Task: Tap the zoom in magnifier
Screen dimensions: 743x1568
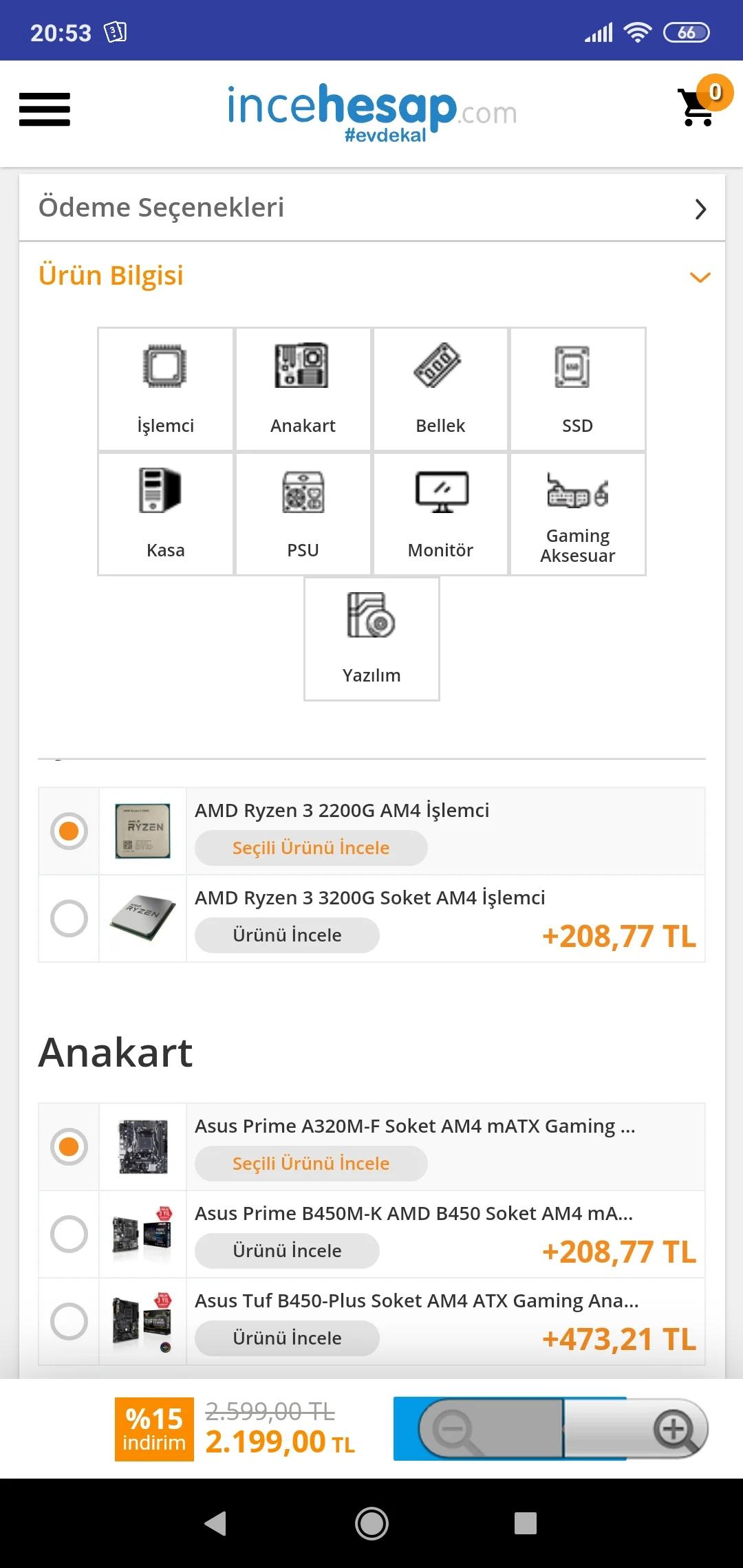Action: coord(674,1430)
